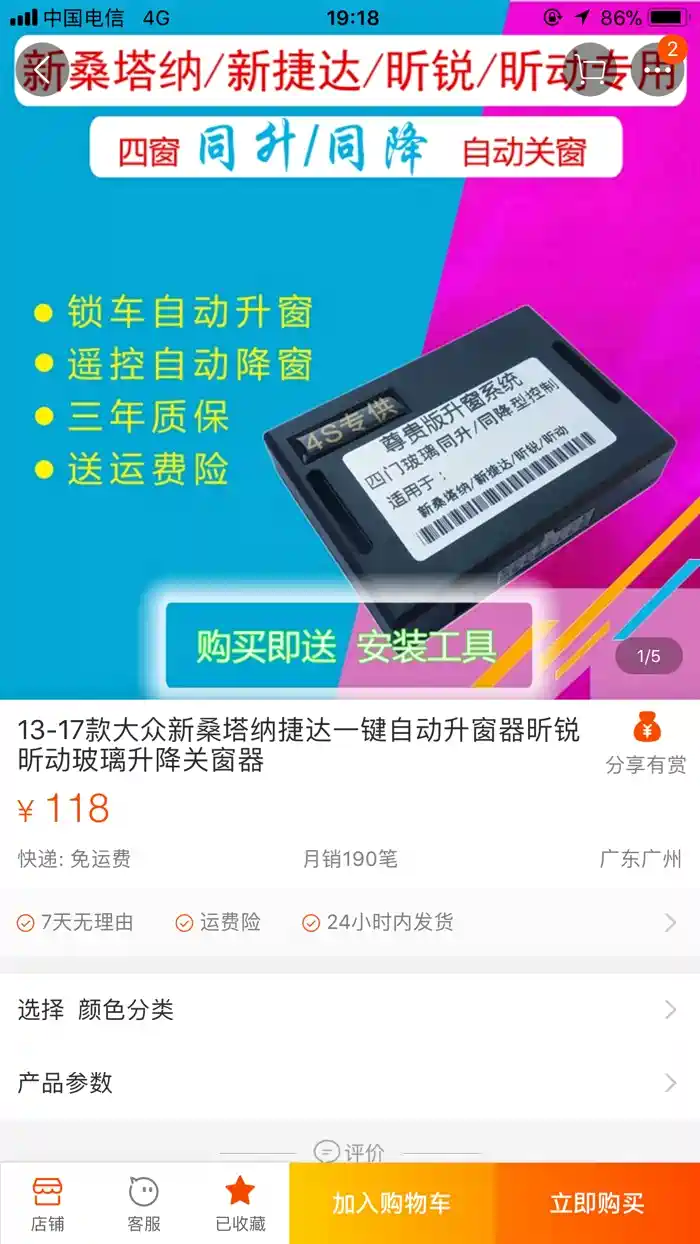
Task: Tap 立即购买 to buy now
Action: (597, 1203)
